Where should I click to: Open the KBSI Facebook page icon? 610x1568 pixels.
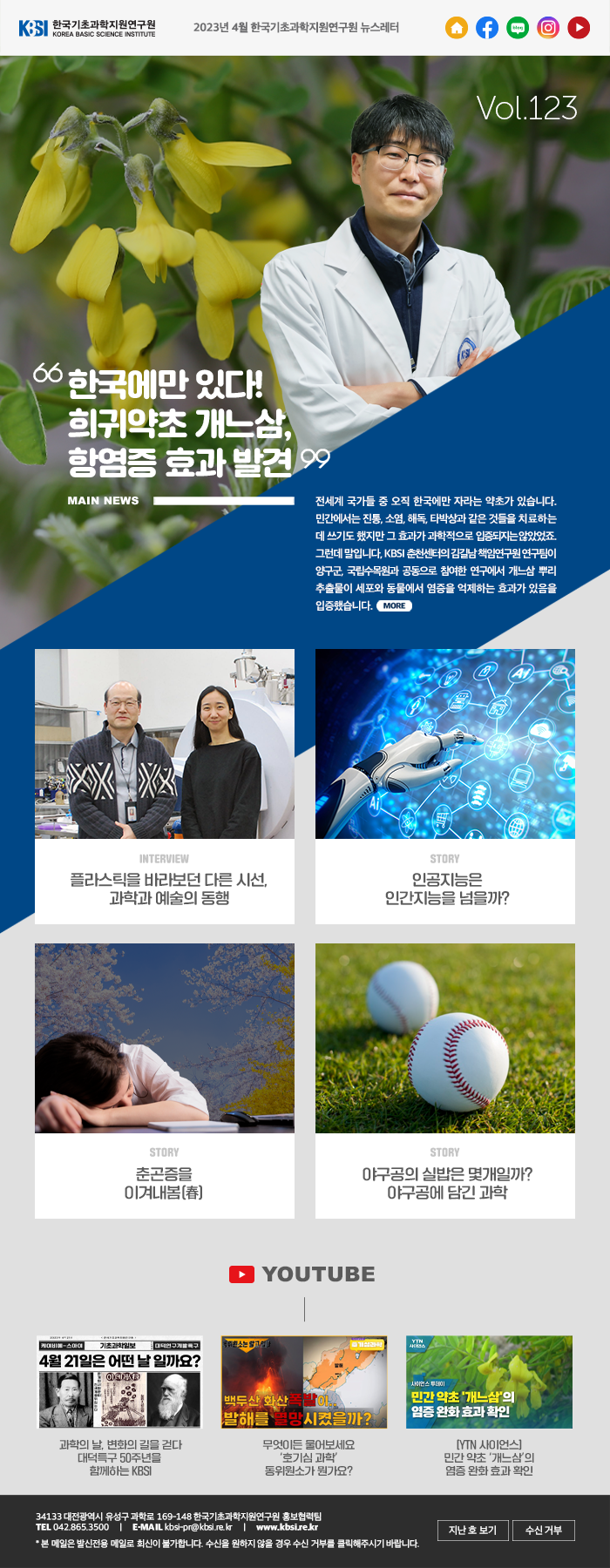[x=487, y=28]
